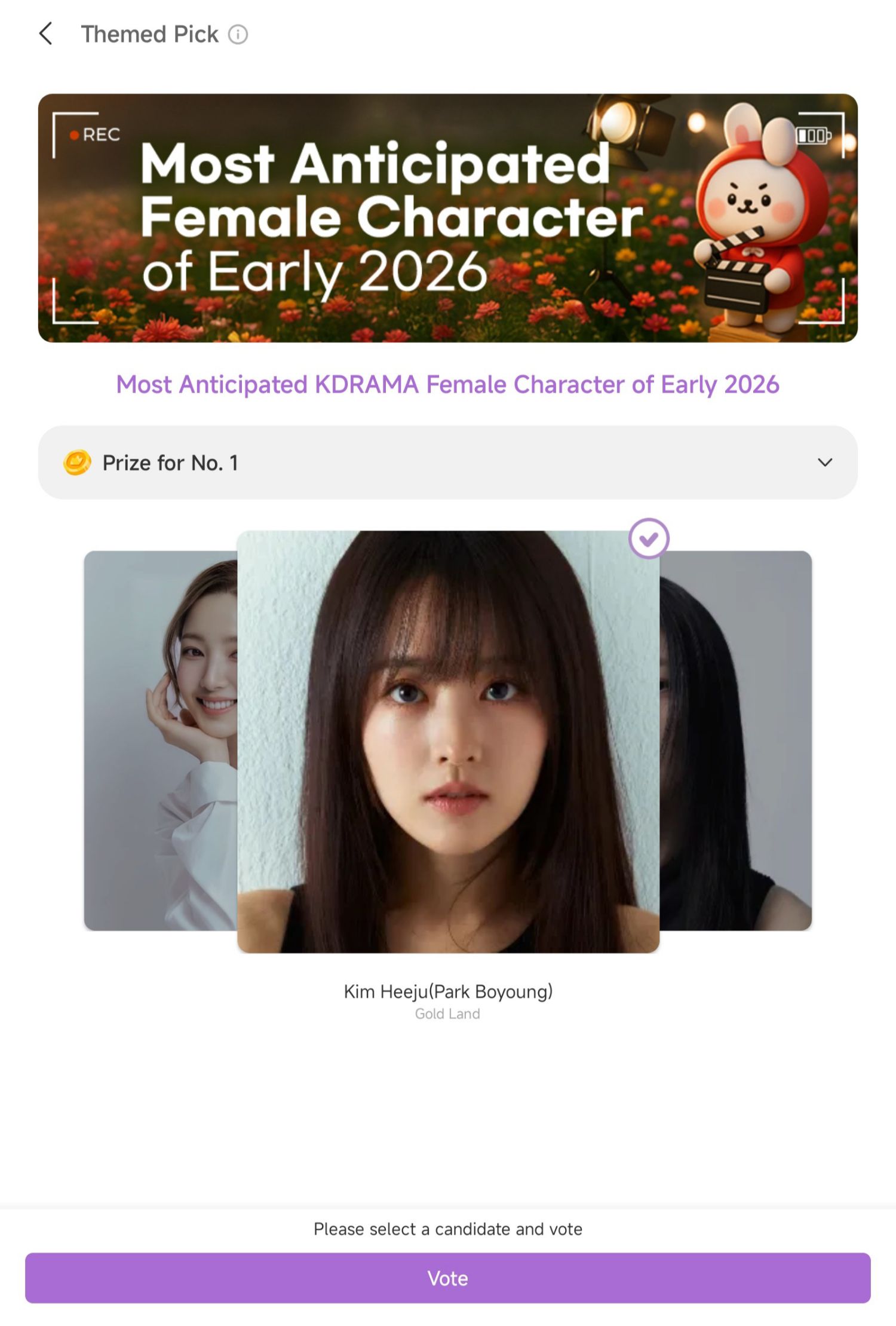Bring the dark-haired candidate card in black to front

(736, 741)
